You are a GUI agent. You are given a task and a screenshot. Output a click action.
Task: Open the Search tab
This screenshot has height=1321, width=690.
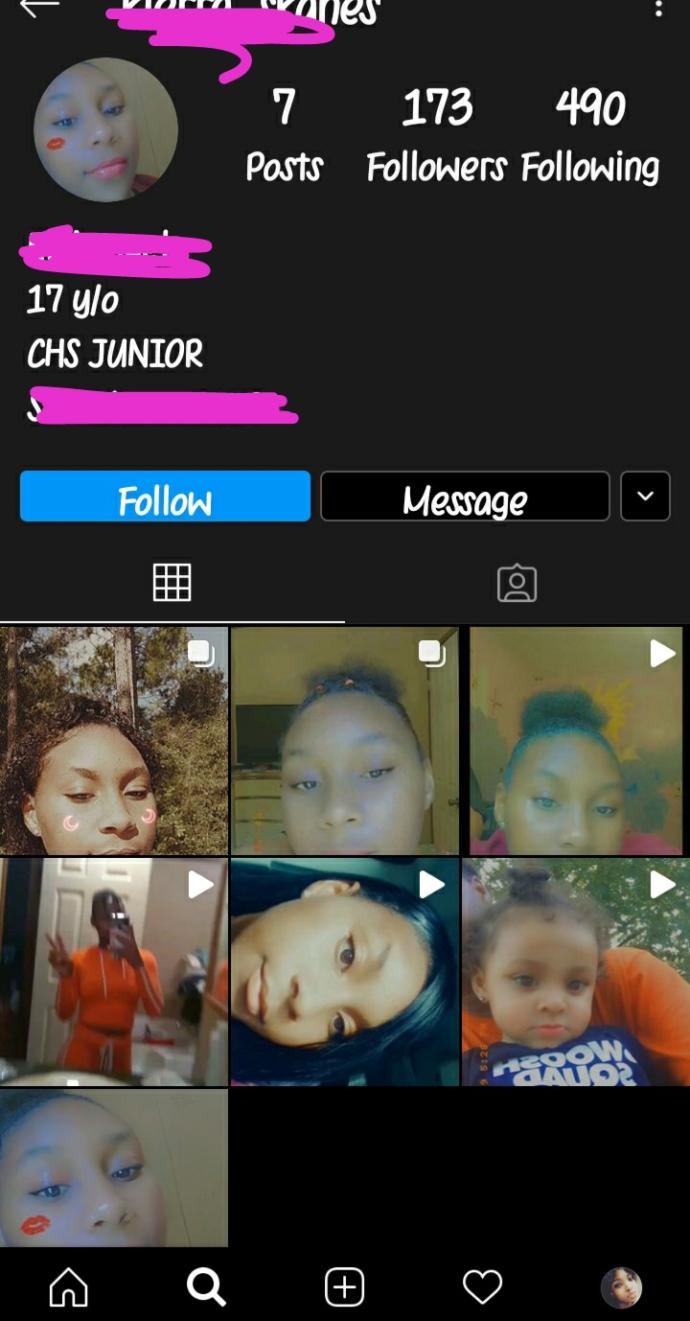(x=206, y=1287)
